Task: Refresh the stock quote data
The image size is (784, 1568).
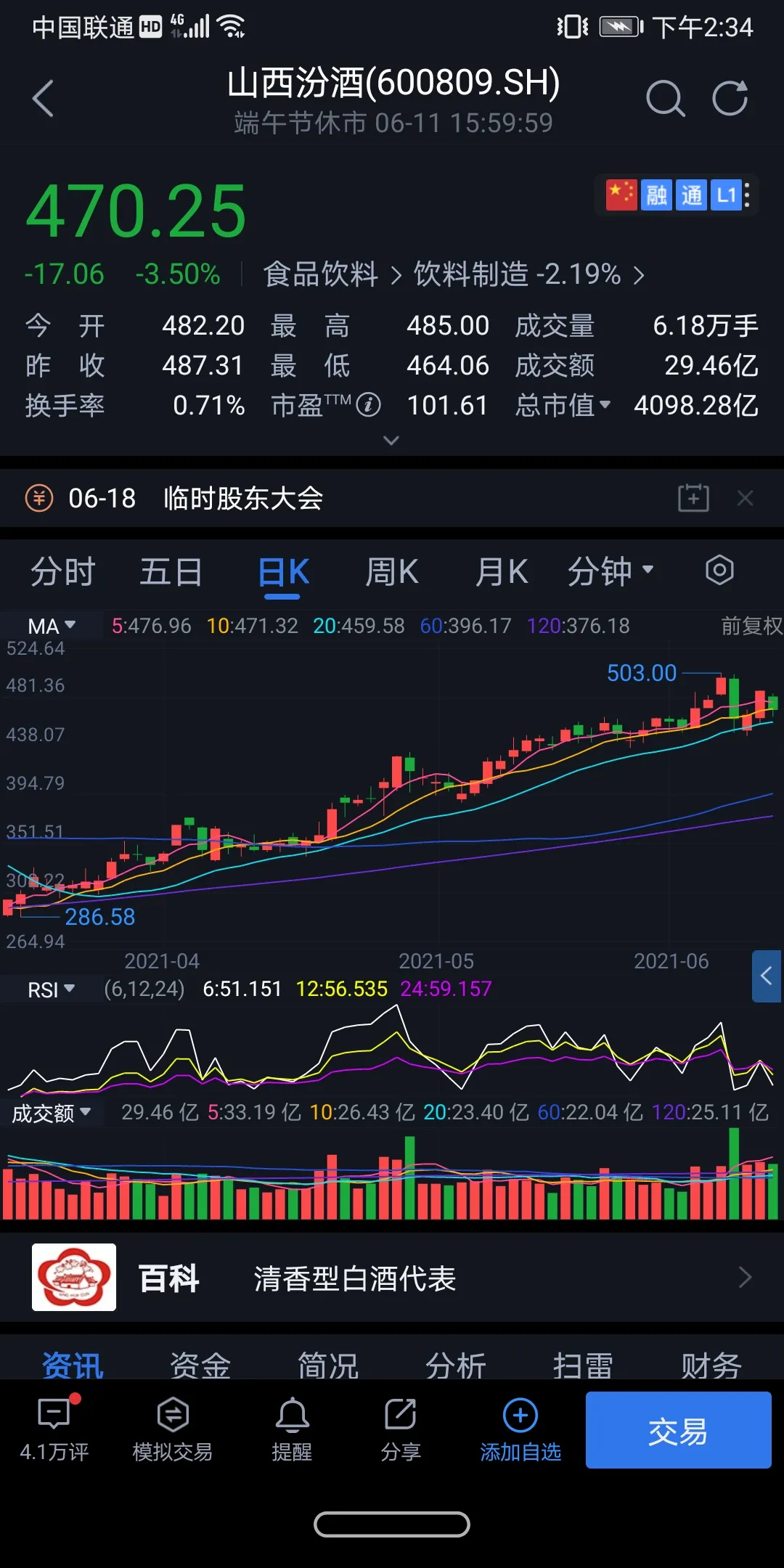Action: click(730, 99)
